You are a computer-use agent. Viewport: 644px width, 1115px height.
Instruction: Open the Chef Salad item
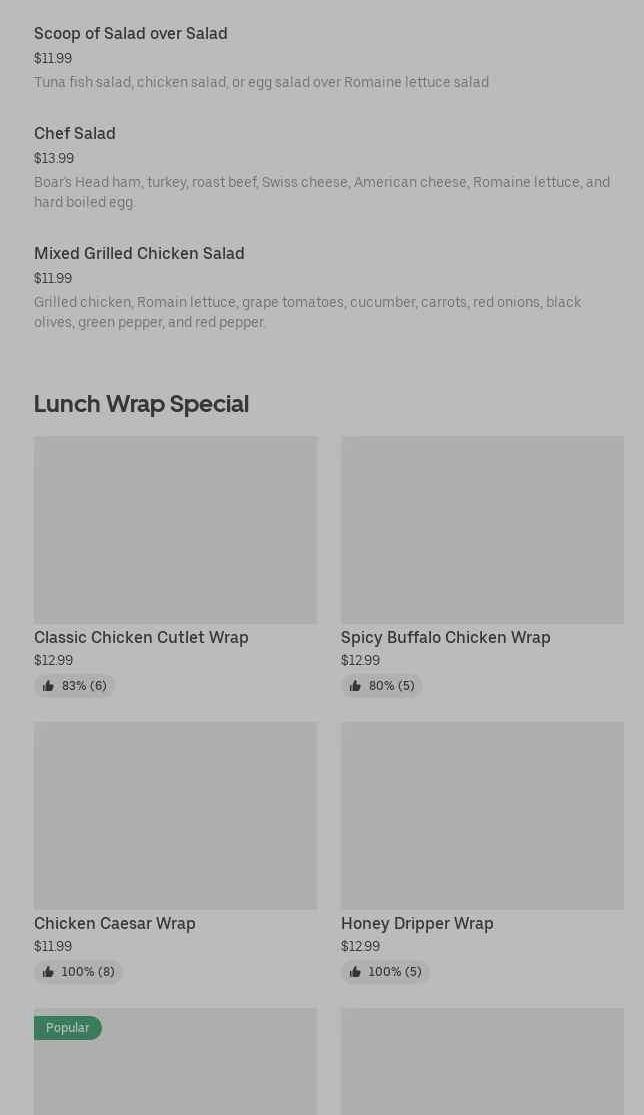click(75, 134)
